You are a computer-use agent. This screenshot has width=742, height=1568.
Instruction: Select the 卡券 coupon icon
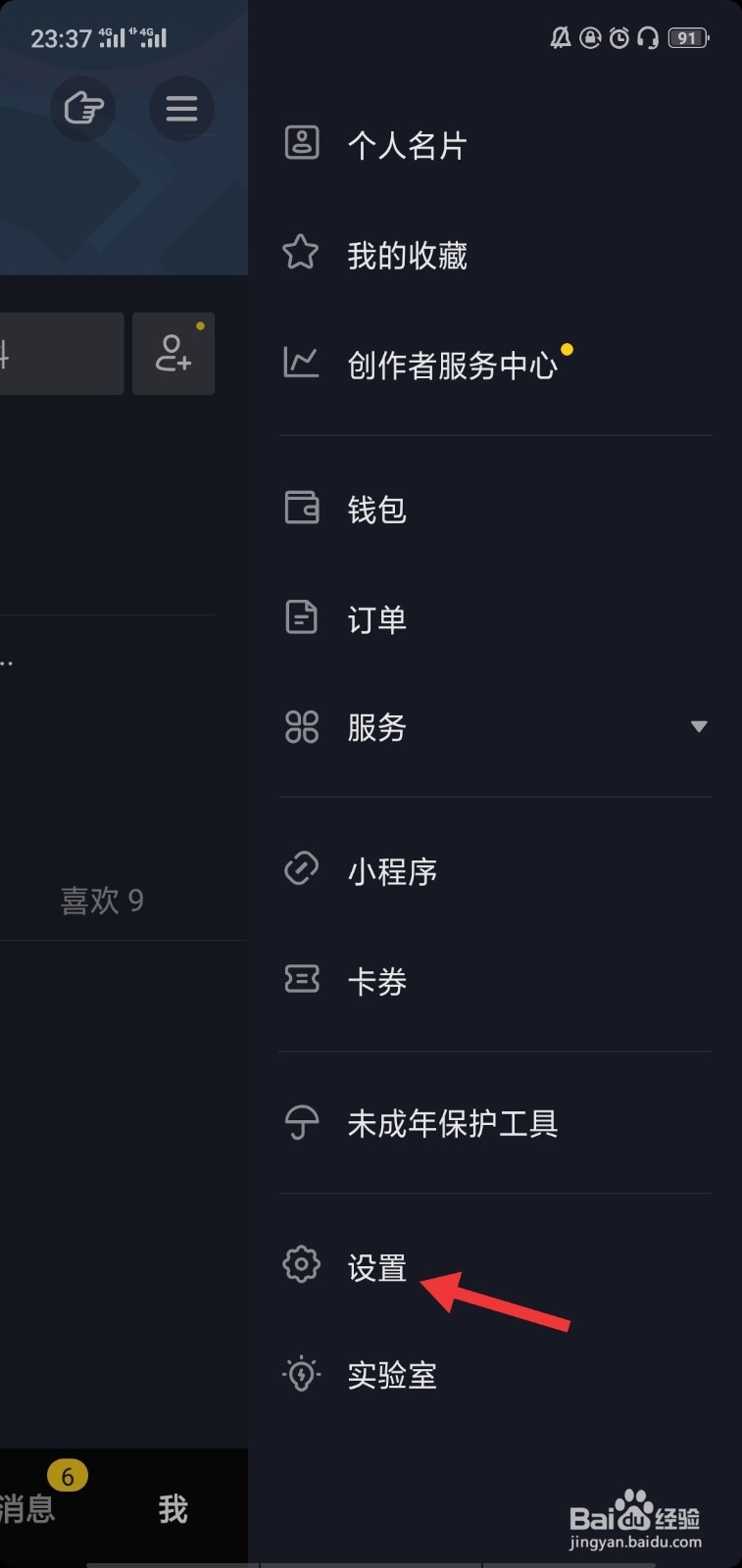301,978
